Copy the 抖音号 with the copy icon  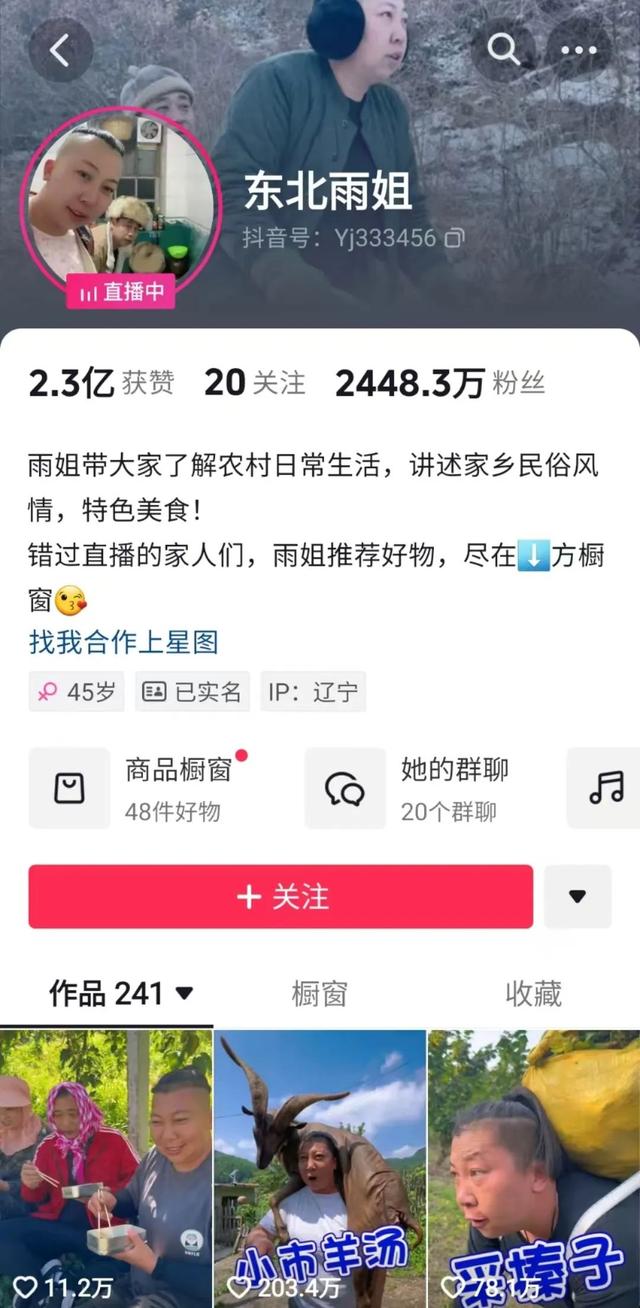[x=454, y=238]
